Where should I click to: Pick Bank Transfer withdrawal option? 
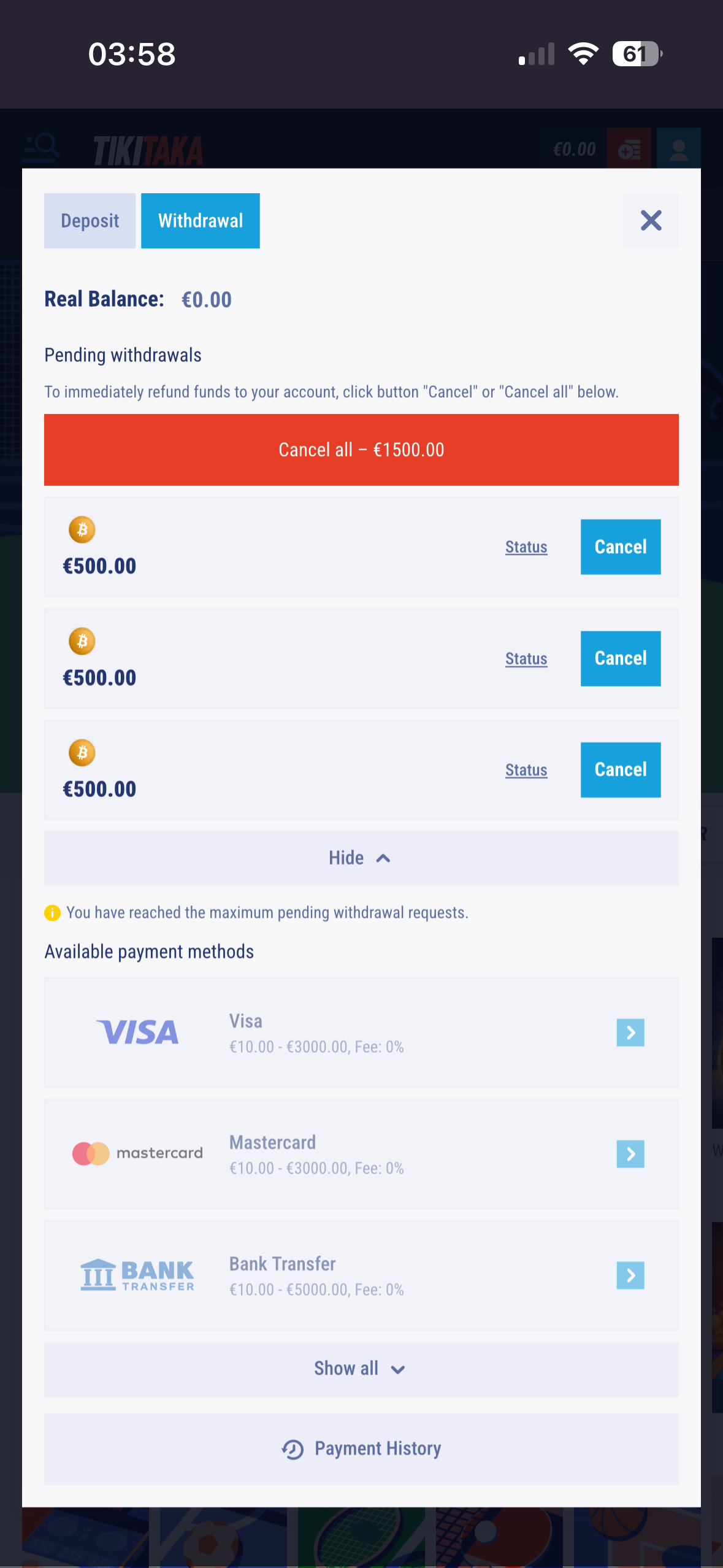(361, 1275)
